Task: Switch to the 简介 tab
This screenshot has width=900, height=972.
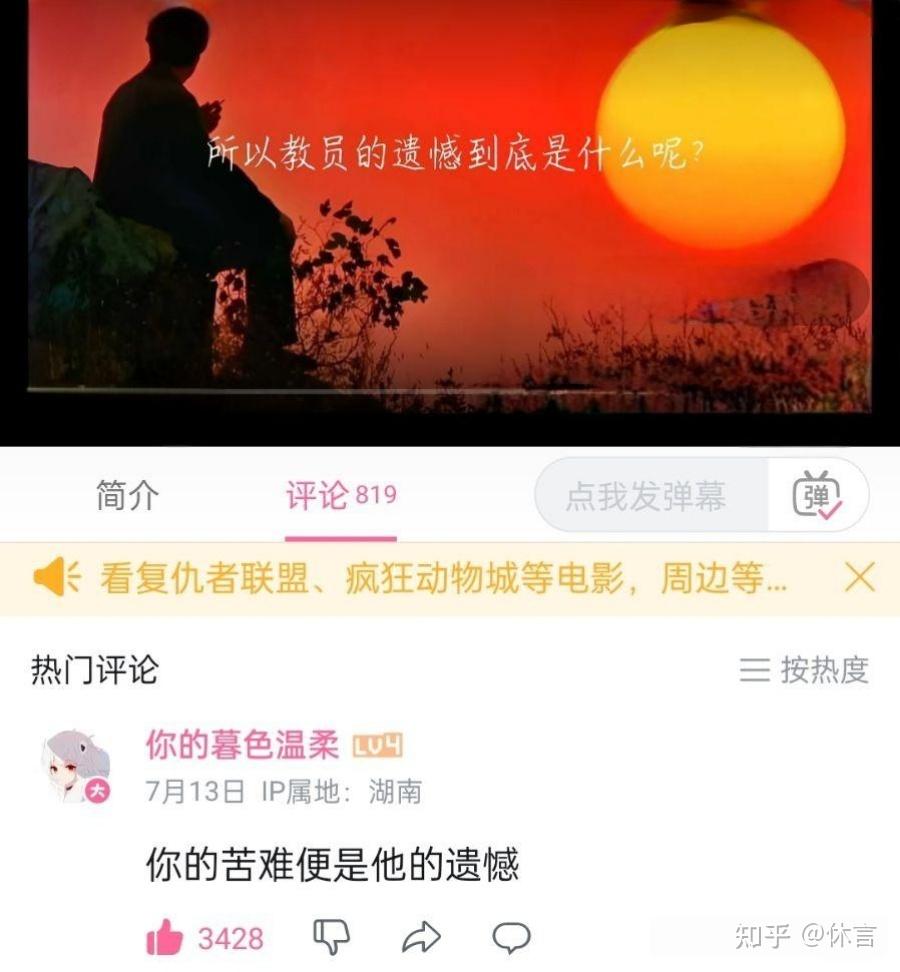Action: (x=127, y=496)
